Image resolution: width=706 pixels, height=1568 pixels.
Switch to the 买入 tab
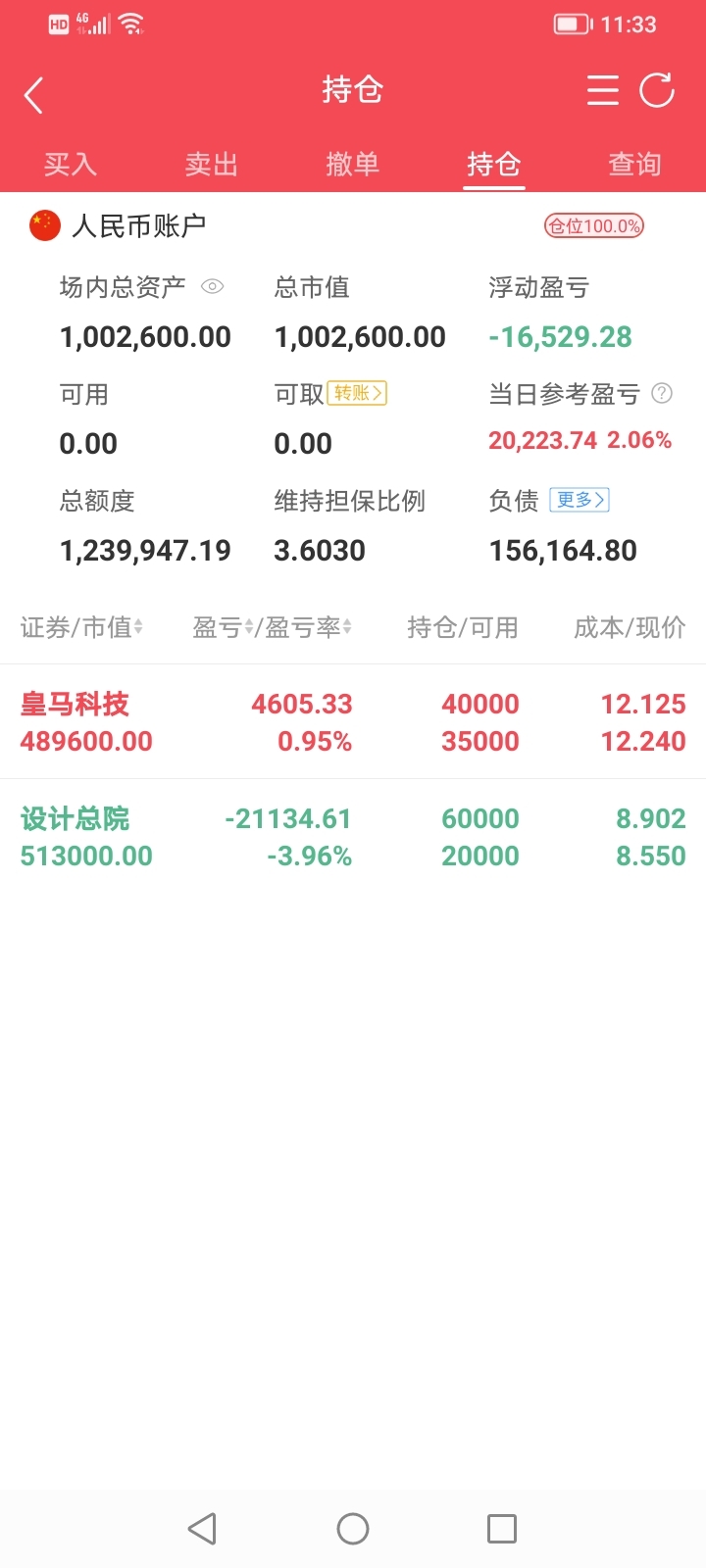71,164
